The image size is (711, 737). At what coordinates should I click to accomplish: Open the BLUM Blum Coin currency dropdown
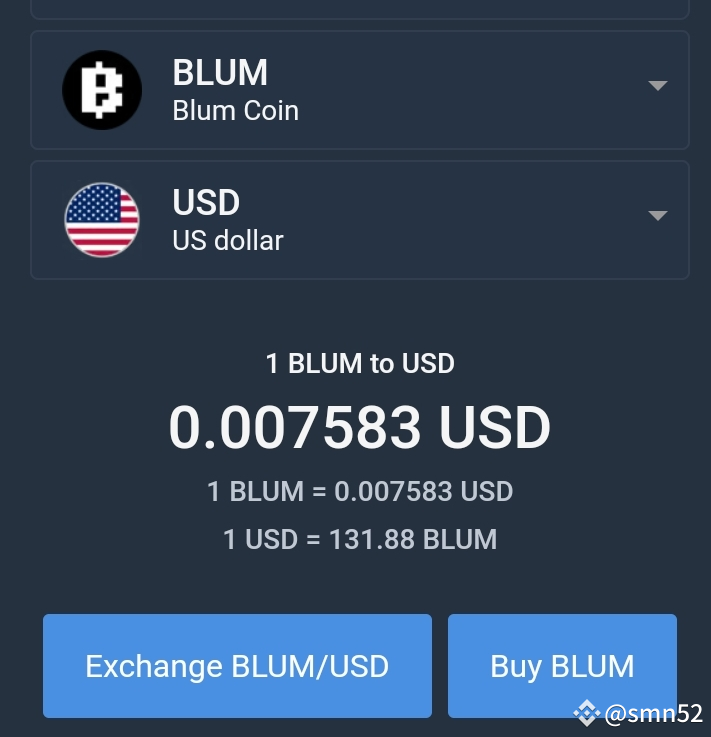point(360,90)
